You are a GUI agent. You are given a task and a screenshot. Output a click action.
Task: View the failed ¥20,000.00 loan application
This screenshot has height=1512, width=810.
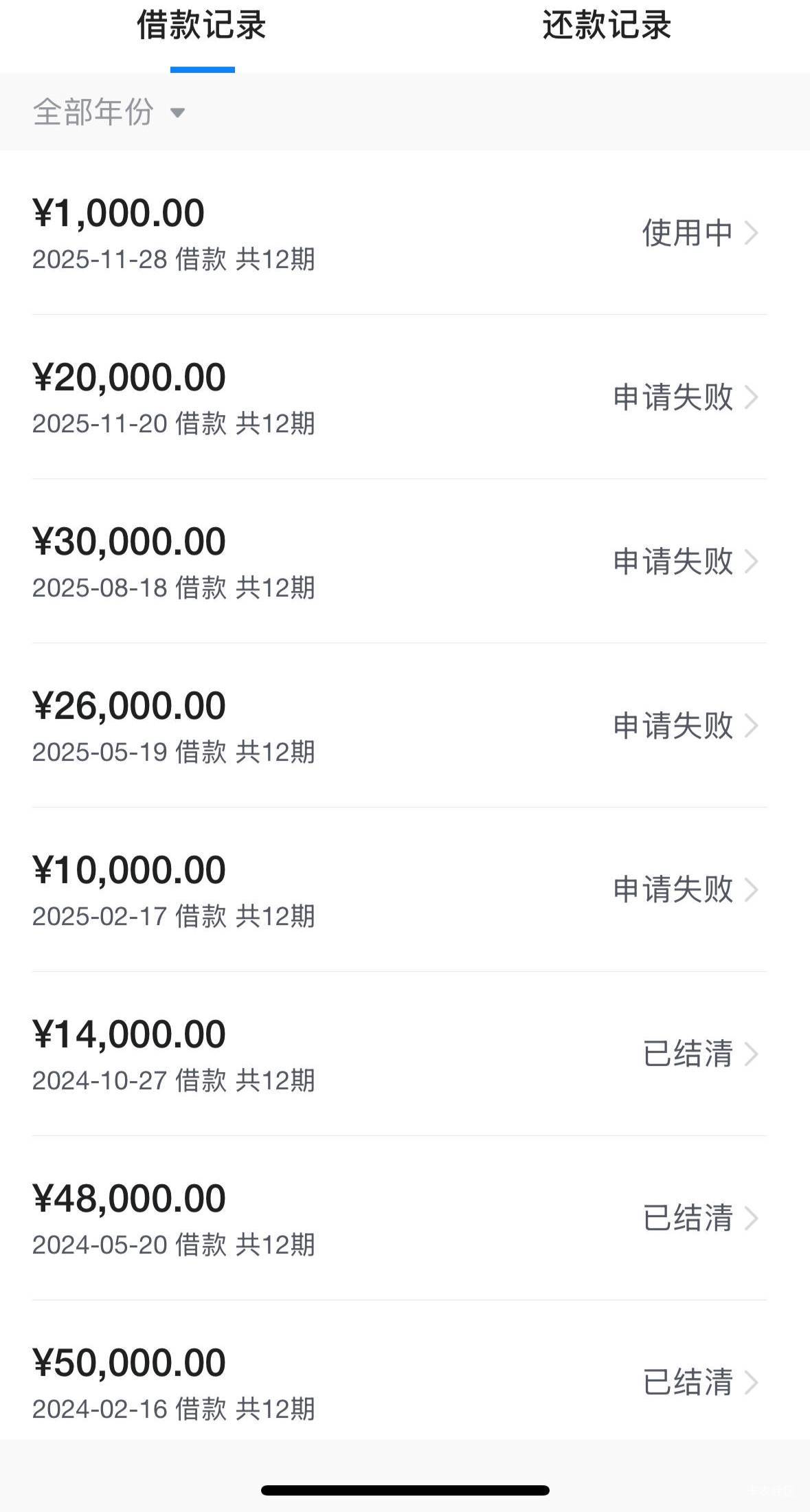(398, 398)
